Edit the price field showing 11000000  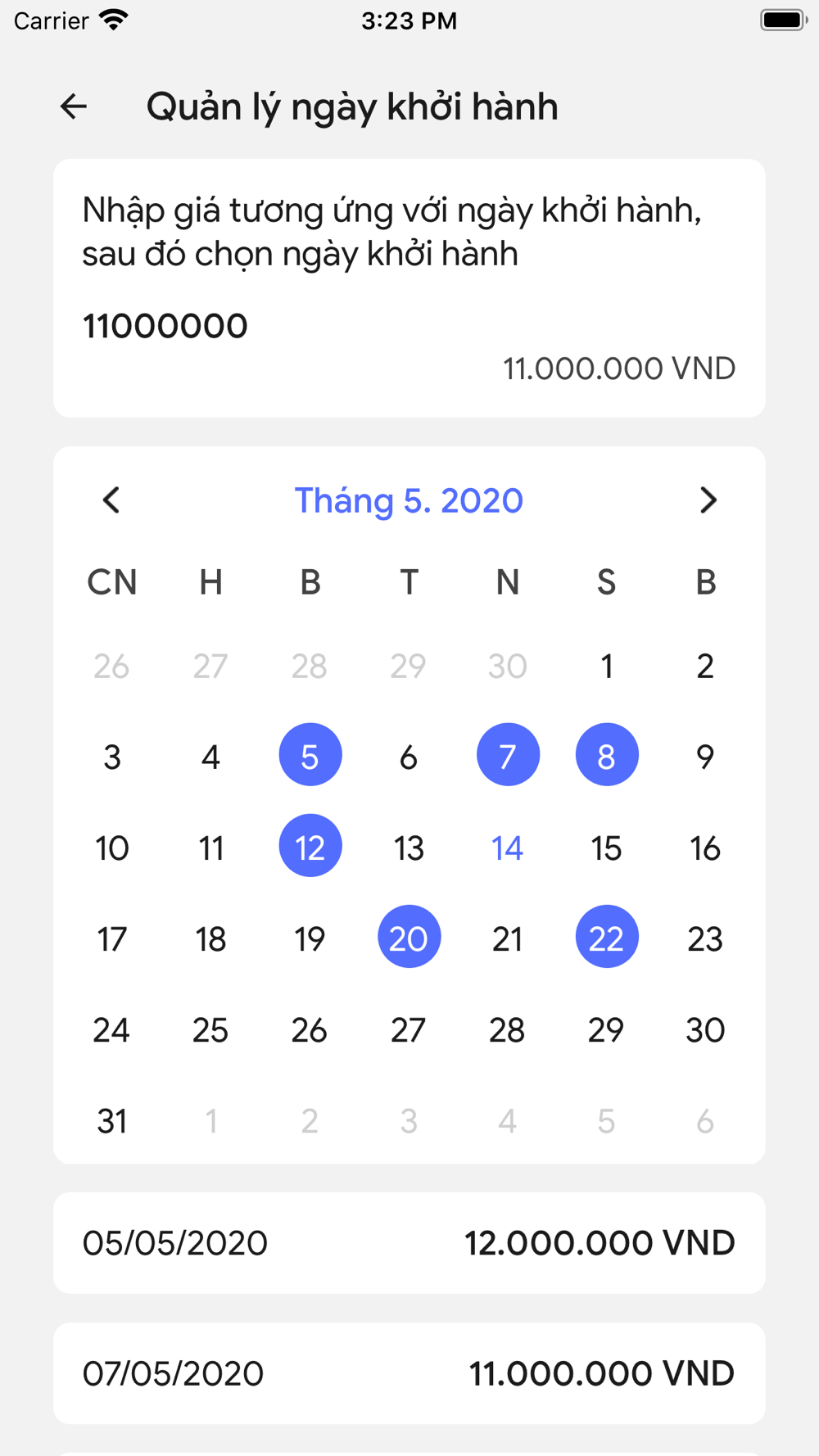[x=409, y=326]
